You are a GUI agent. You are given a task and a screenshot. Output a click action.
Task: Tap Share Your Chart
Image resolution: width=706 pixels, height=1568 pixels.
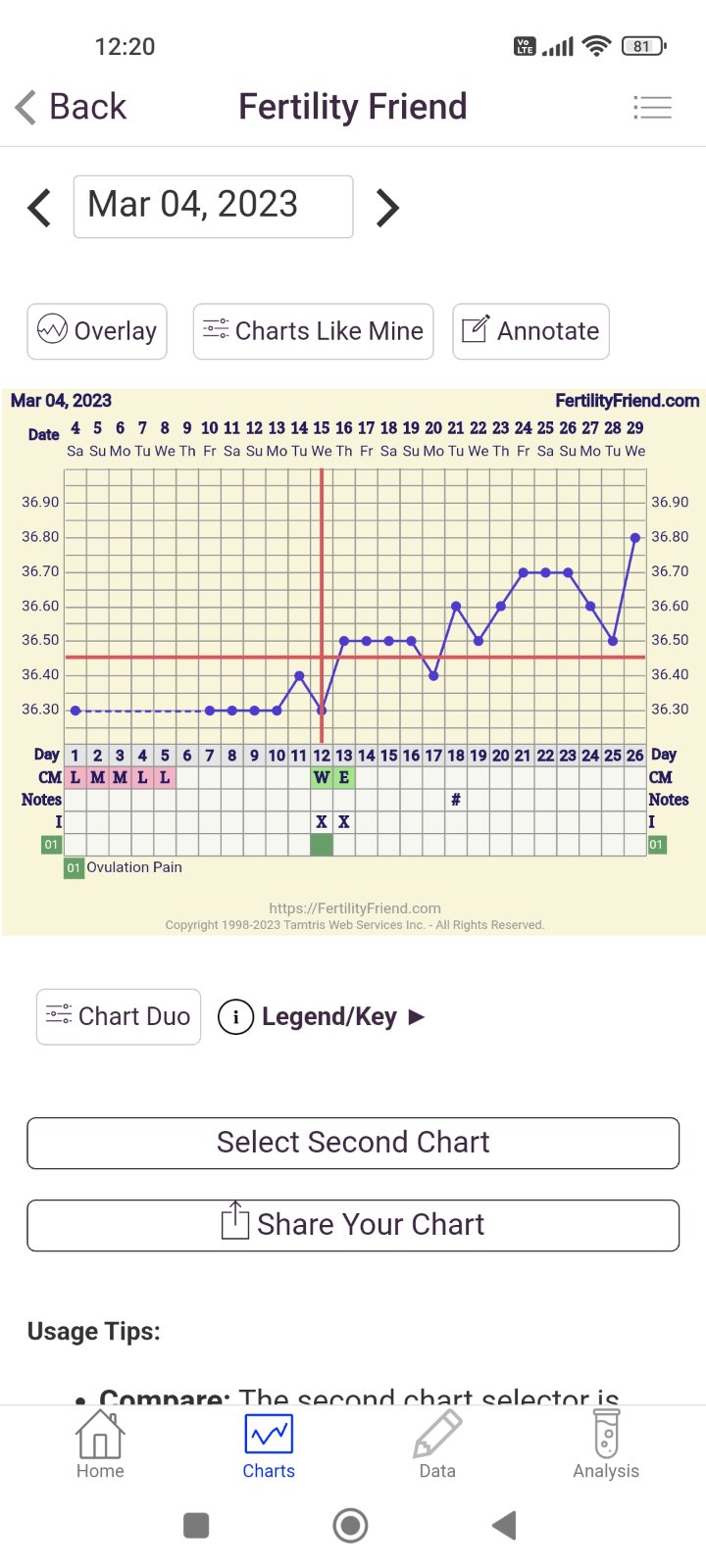coord(353,1225)
